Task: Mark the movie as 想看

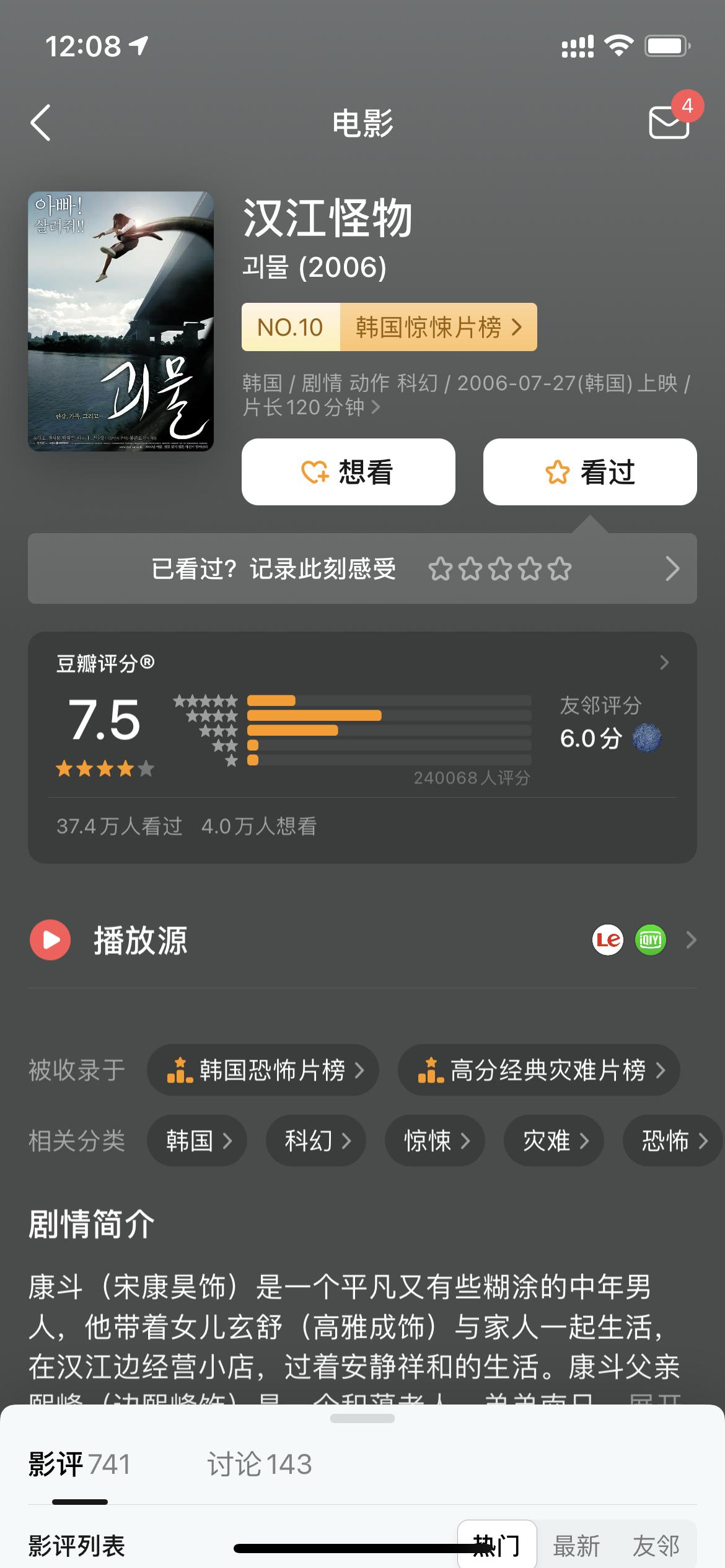Action: [348, 472]
